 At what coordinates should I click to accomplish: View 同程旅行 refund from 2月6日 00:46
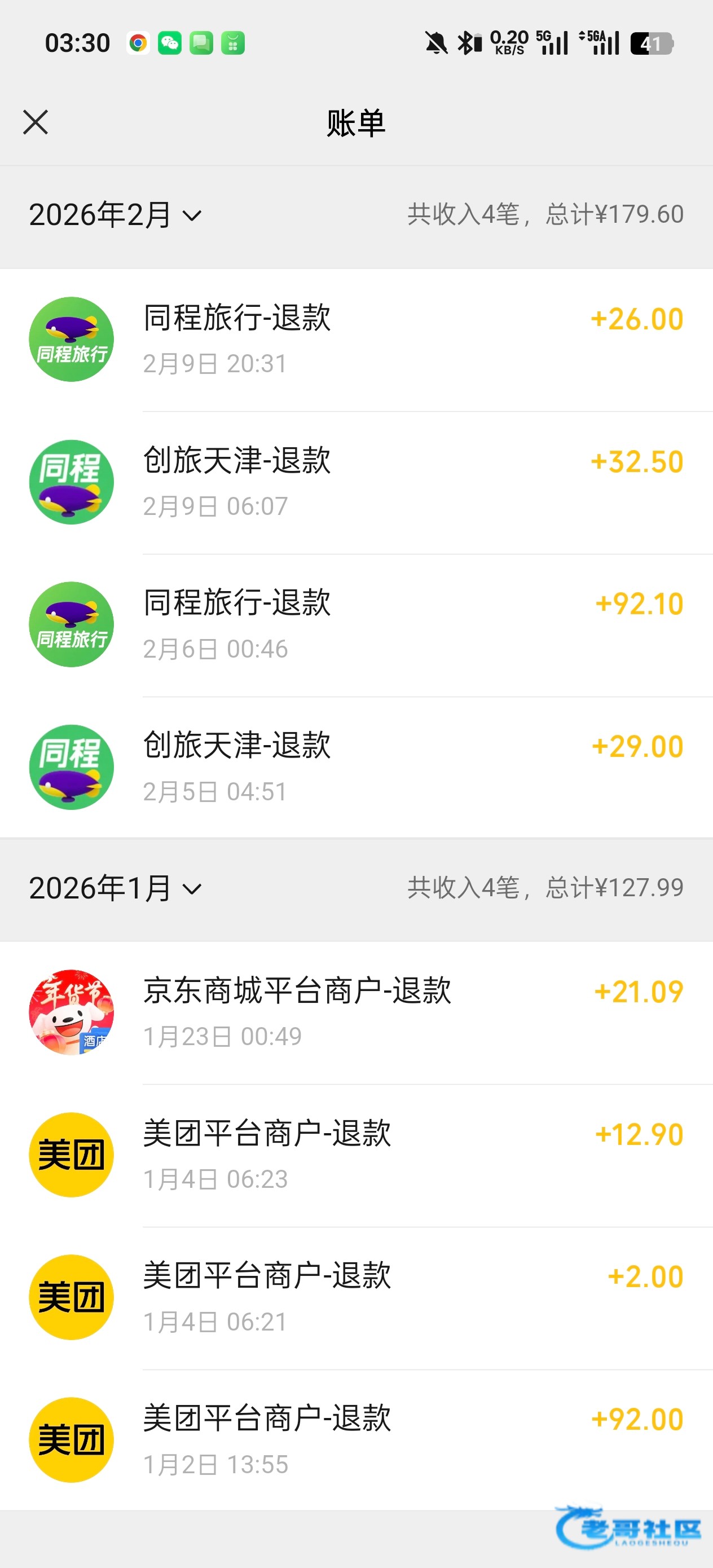356,624
